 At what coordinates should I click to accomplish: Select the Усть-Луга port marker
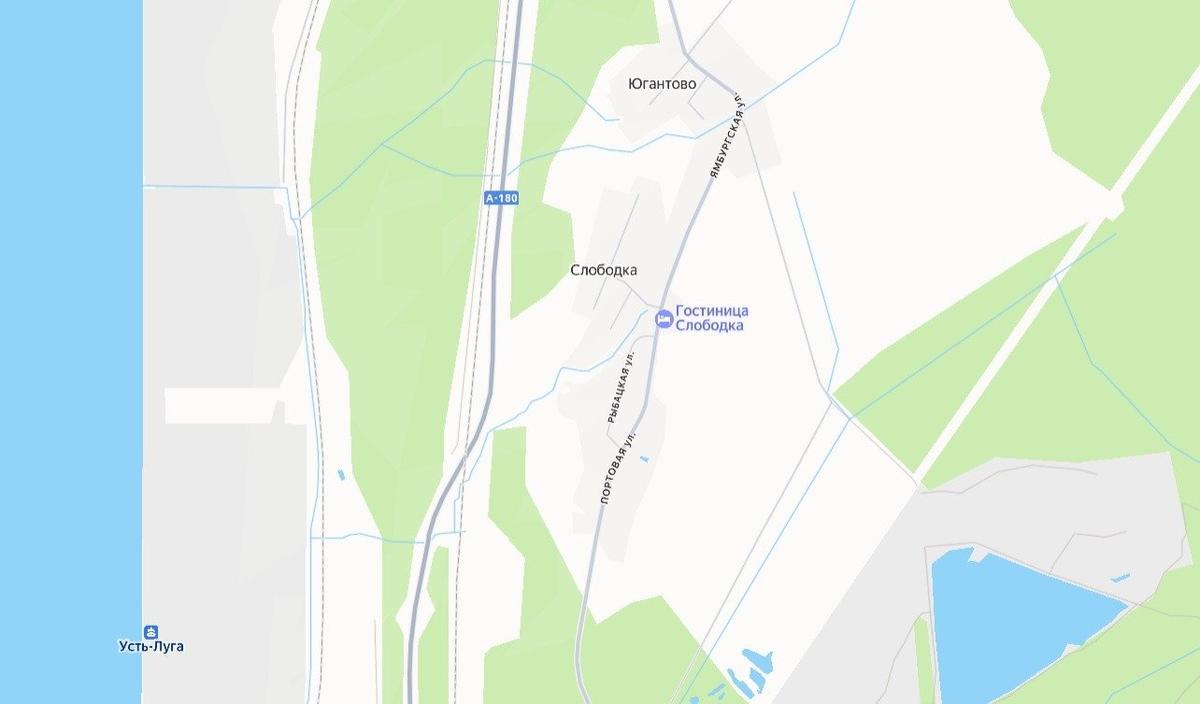point(151,632)
